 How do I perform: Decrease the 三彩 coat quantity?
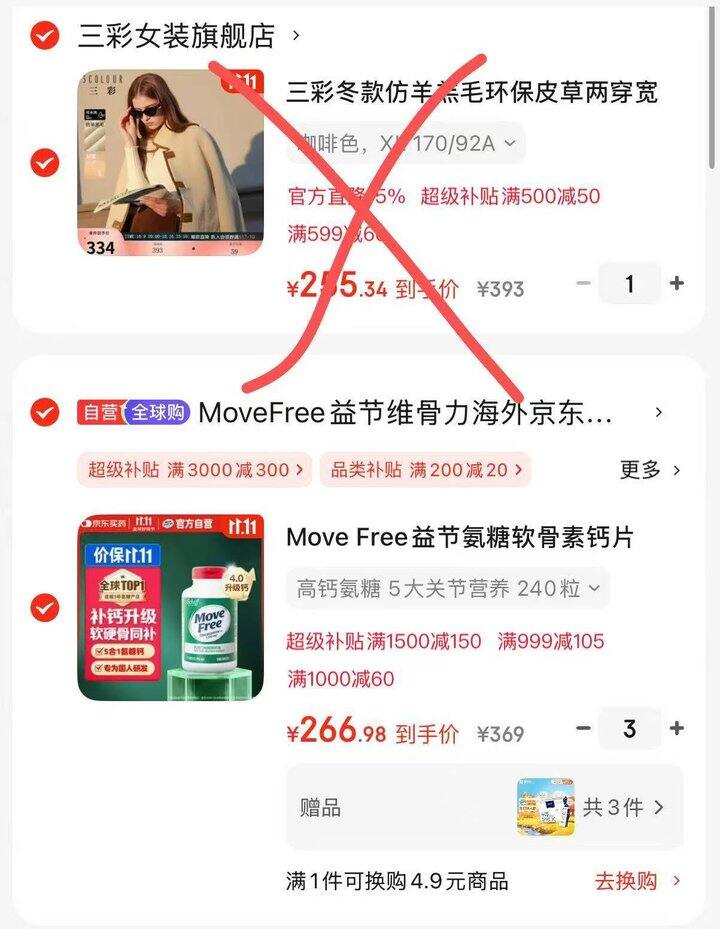tap(584, 284)
